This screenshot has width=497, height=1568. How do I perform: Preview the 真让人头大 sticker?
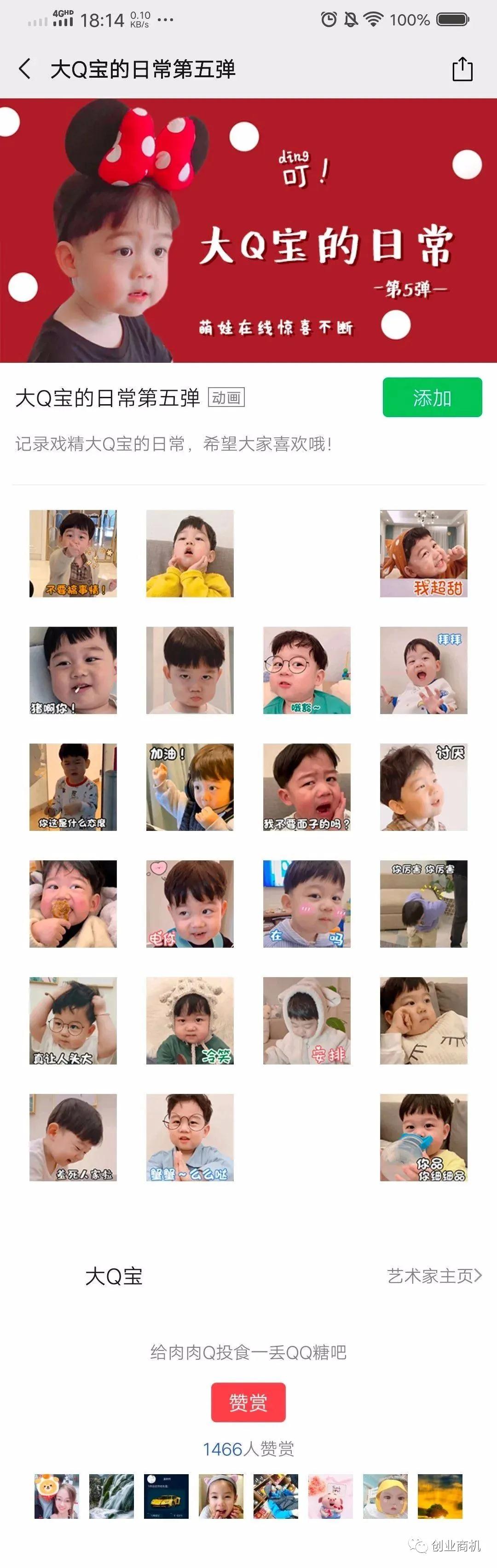pos(73,1021)
